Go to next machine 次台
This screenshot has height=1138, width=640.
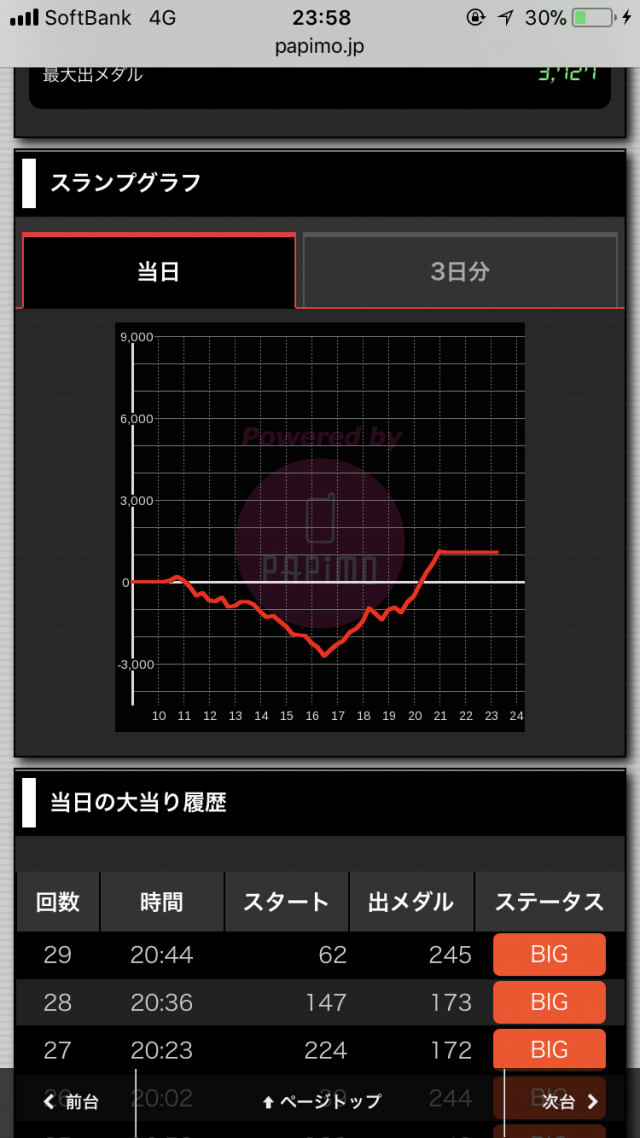[570, 1102]
